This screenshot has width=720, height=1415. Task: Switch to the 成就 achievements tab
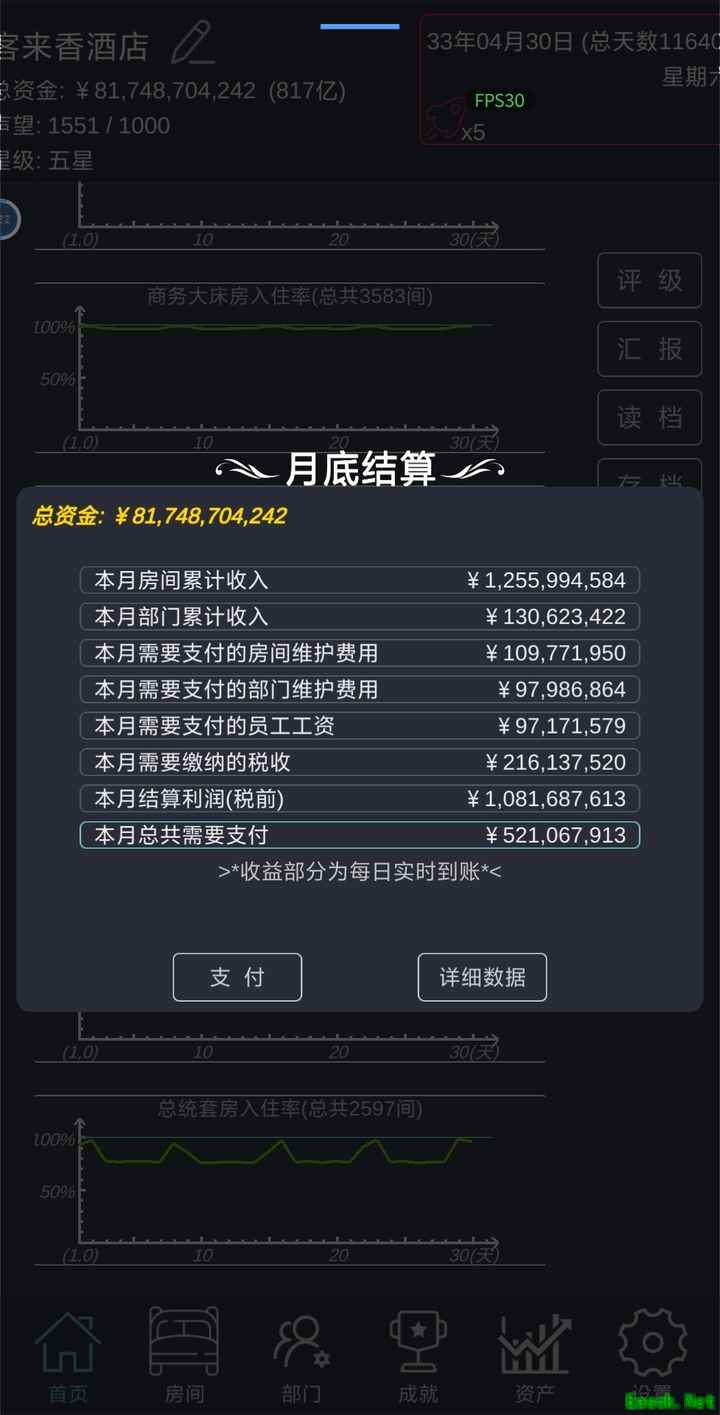tap(418, 1356)
